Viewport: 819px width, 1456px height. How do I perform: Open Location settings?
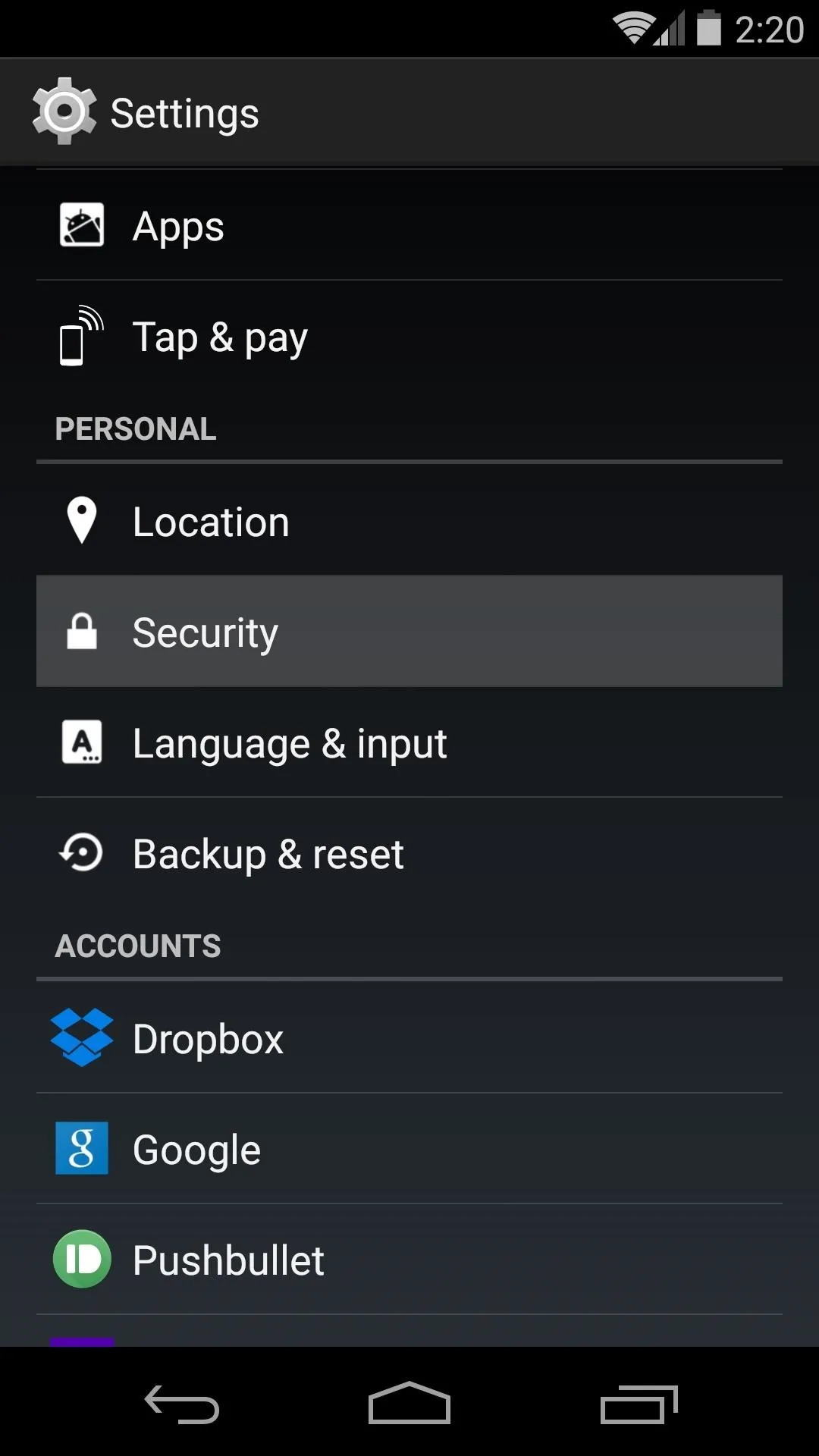pyautogui.click(x=409, y=521)
